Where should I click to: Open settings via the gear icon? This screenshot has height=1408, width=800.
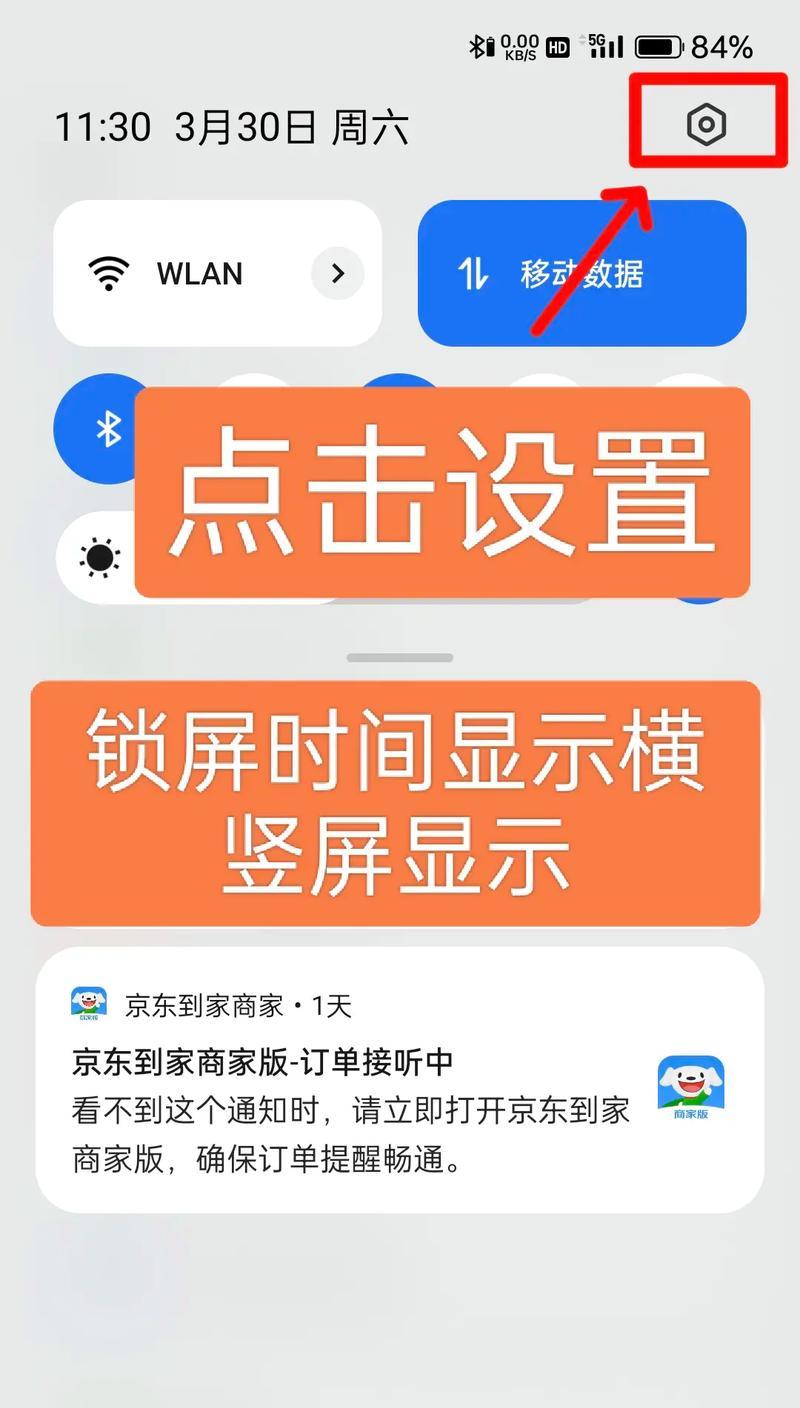(x=706, y=125)
